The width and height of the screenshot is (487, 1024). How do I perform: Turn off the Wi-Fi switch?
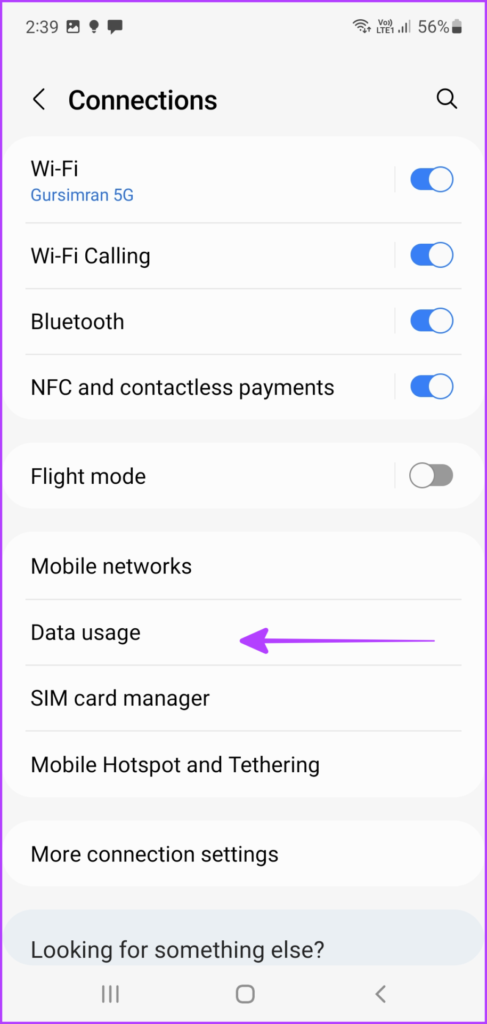432,179
